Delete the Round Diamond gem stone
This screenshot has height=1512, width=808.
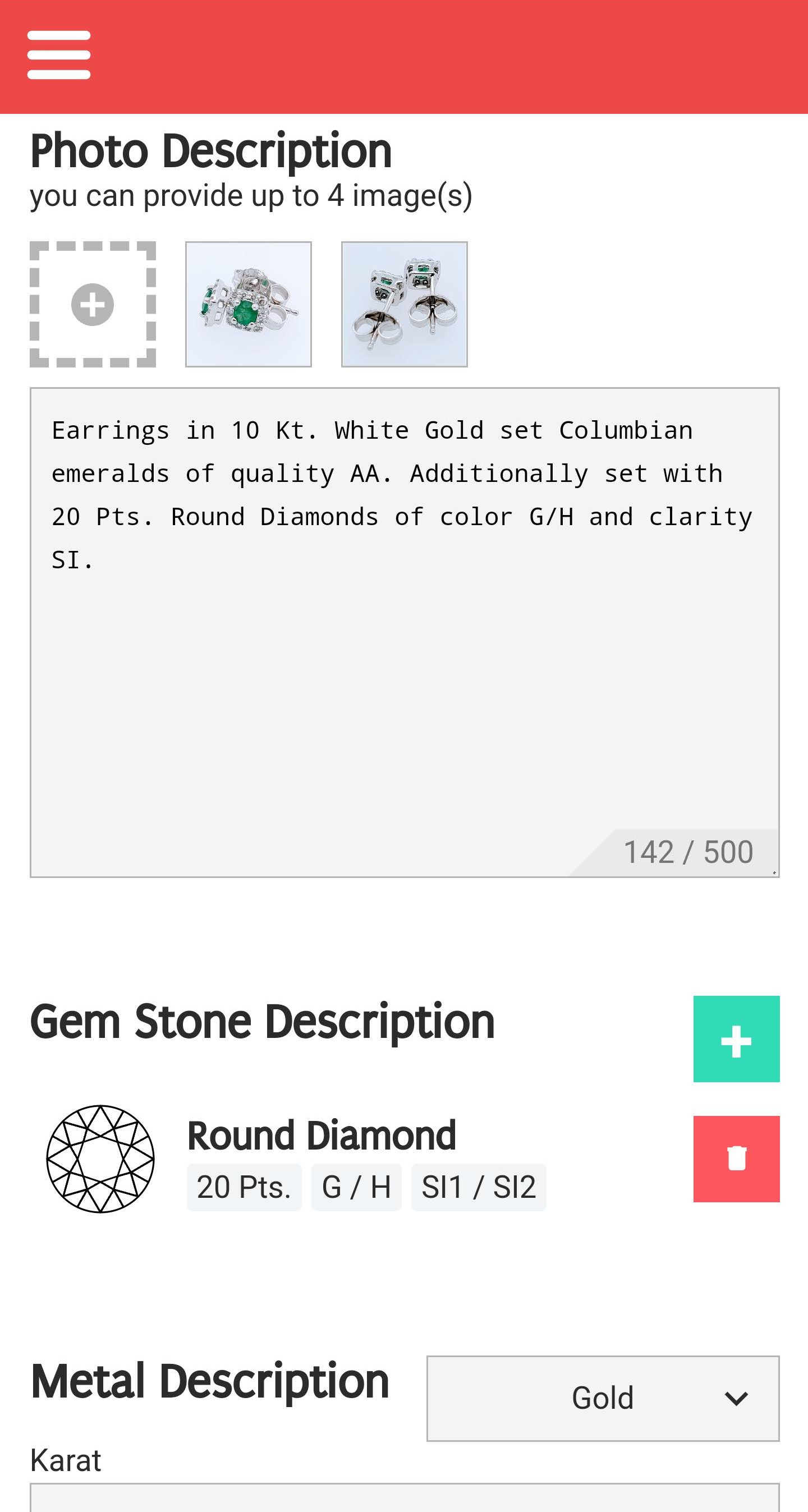pyautogui.click(x=736, y=1159)
